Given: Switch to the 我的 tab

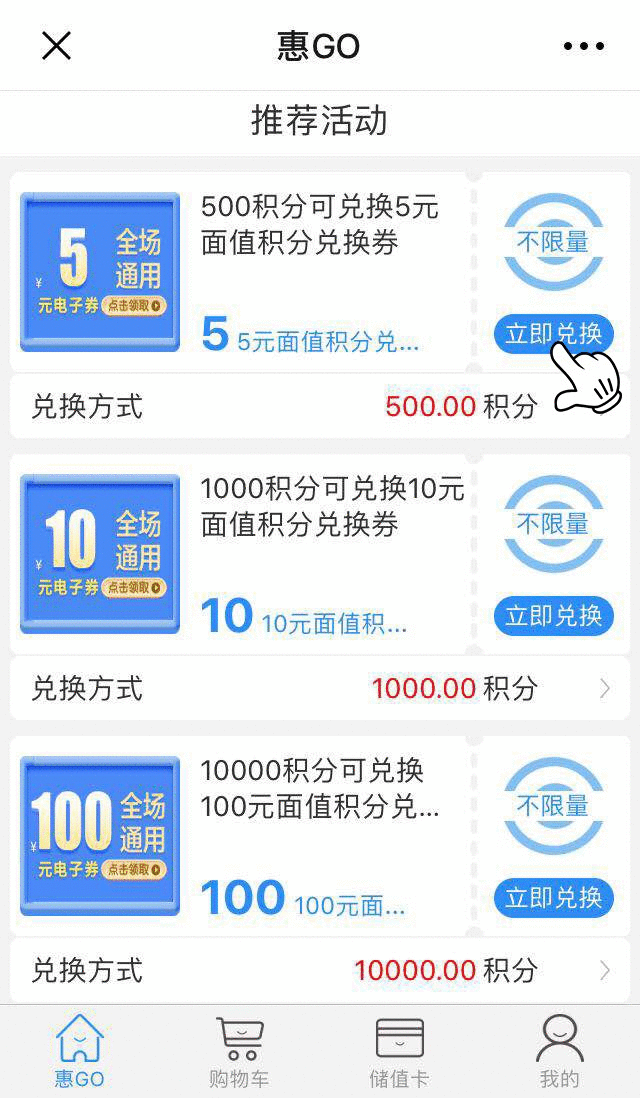Looking at the screenshot, I should [559, 1052].
